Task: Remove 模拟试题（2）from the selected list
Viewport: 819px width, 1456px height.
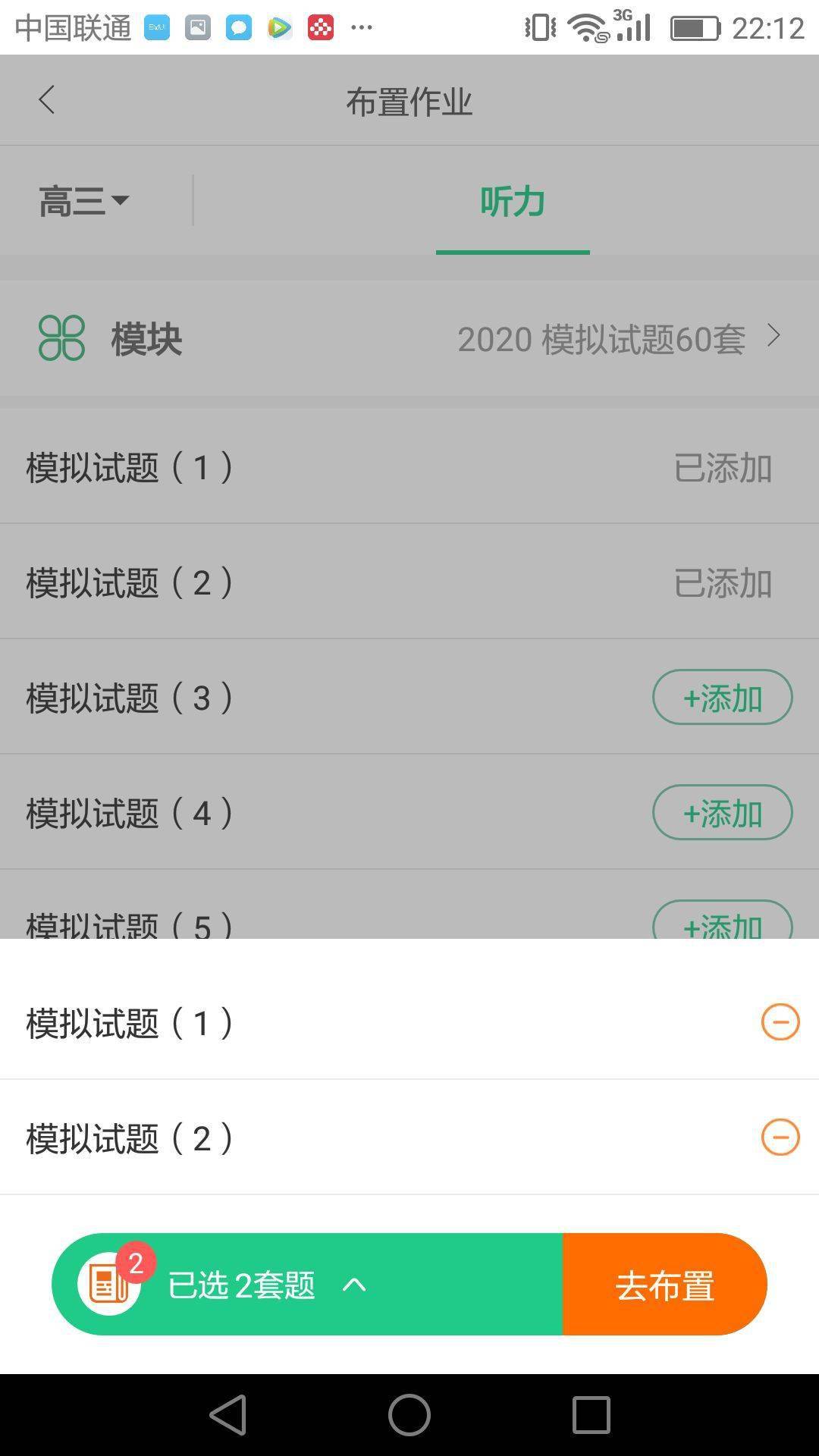Action: [x=780, y=1137]
